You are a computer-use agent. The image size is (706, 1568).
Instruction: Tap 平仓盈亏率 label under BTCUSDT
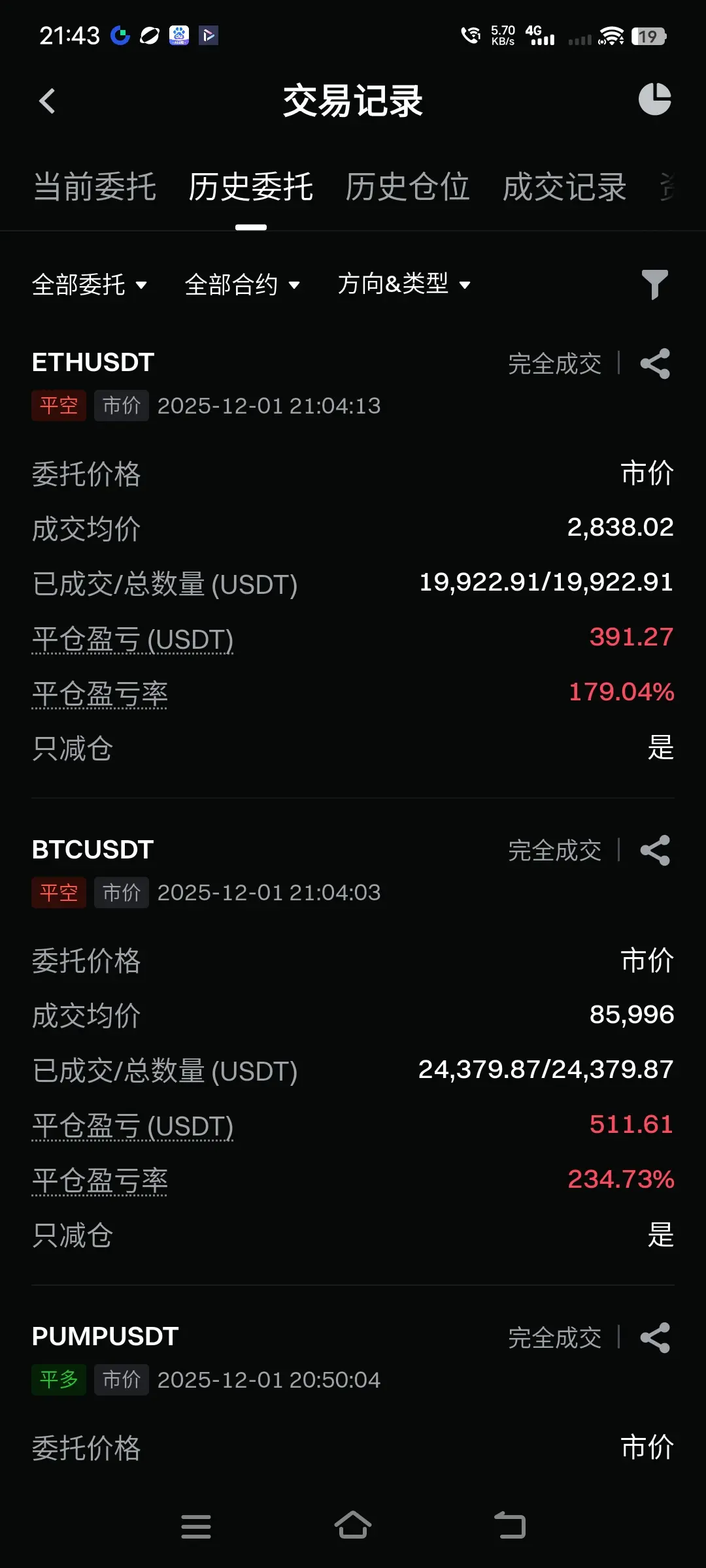click(x=99, y=1181)
